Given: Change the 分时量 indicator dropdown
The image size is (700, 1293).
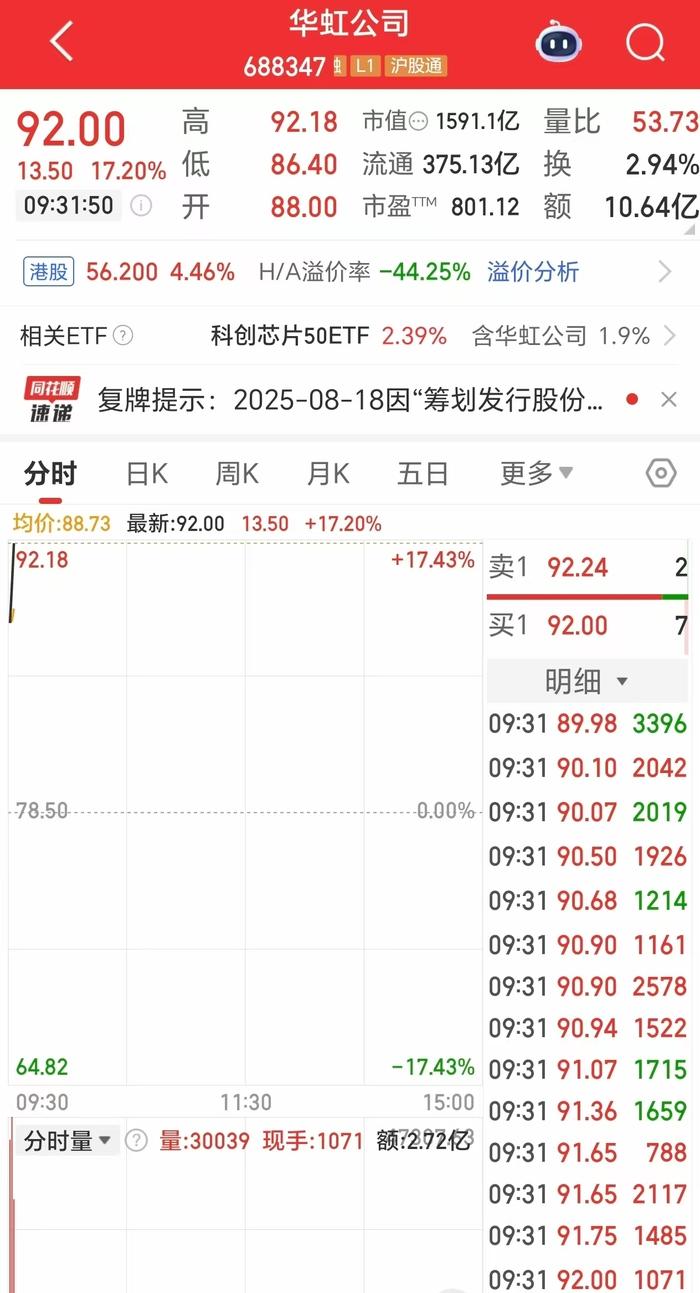Looking at the screenshot, I should (x=68, y=1140).
